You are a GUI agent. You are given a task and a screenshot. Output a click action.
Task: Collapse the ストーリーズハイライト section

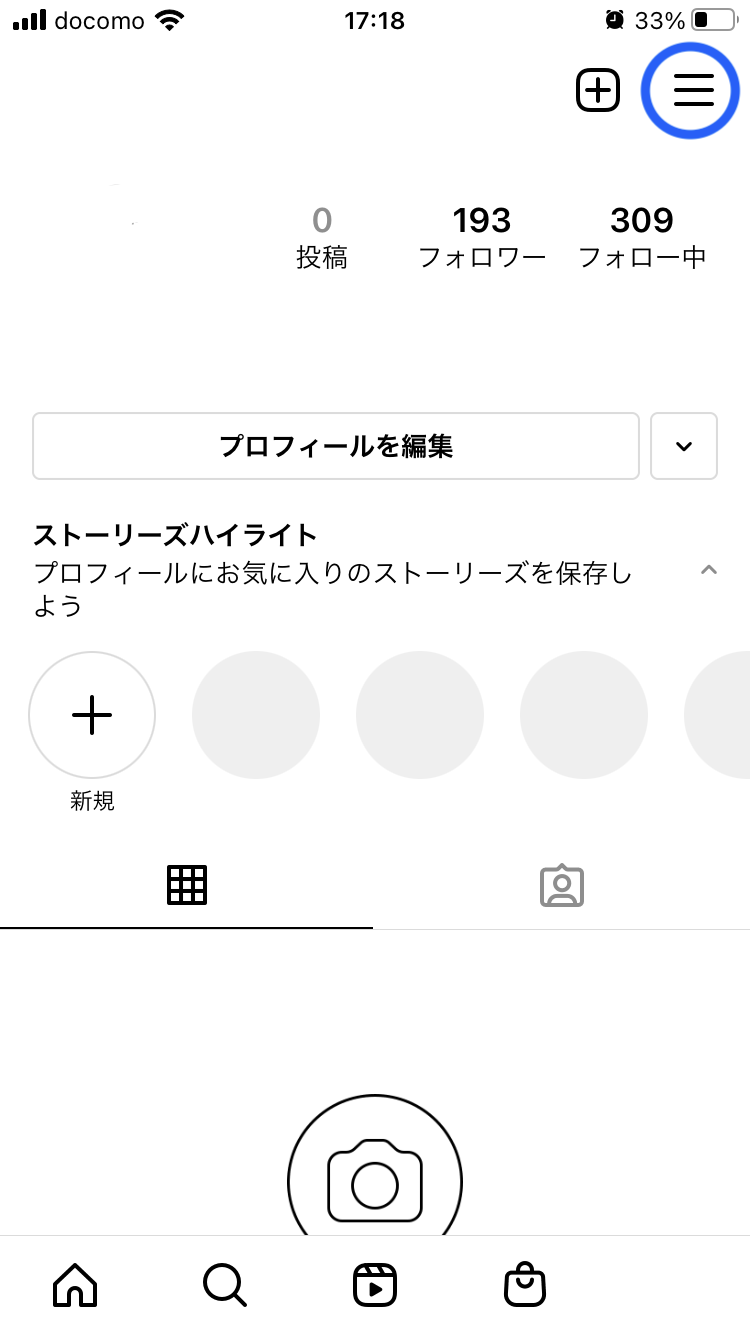(x=709, y=570)
